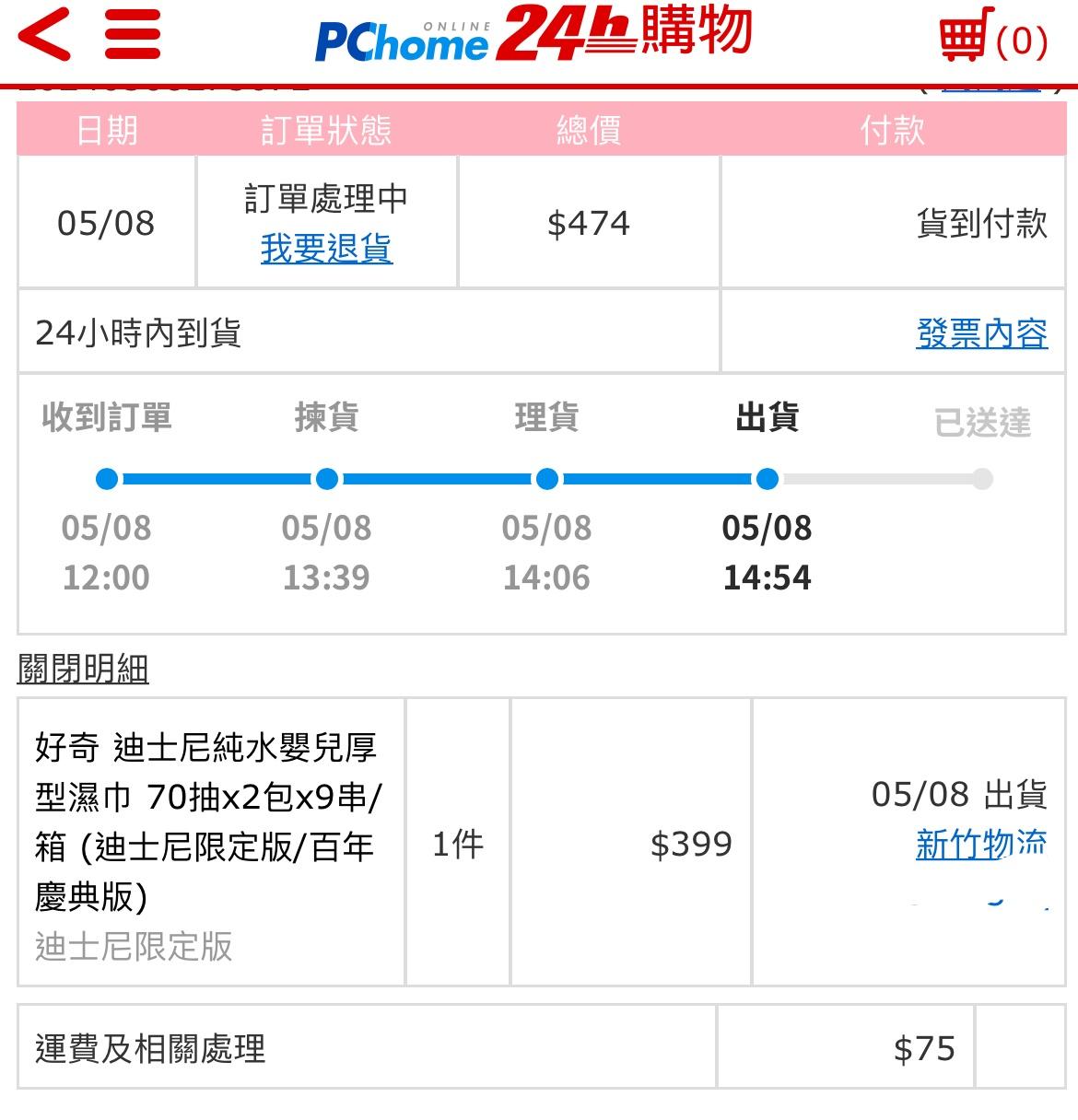Open the shopping cart
This screenshot has height=1120, width=1078.
tap(991, 37)
